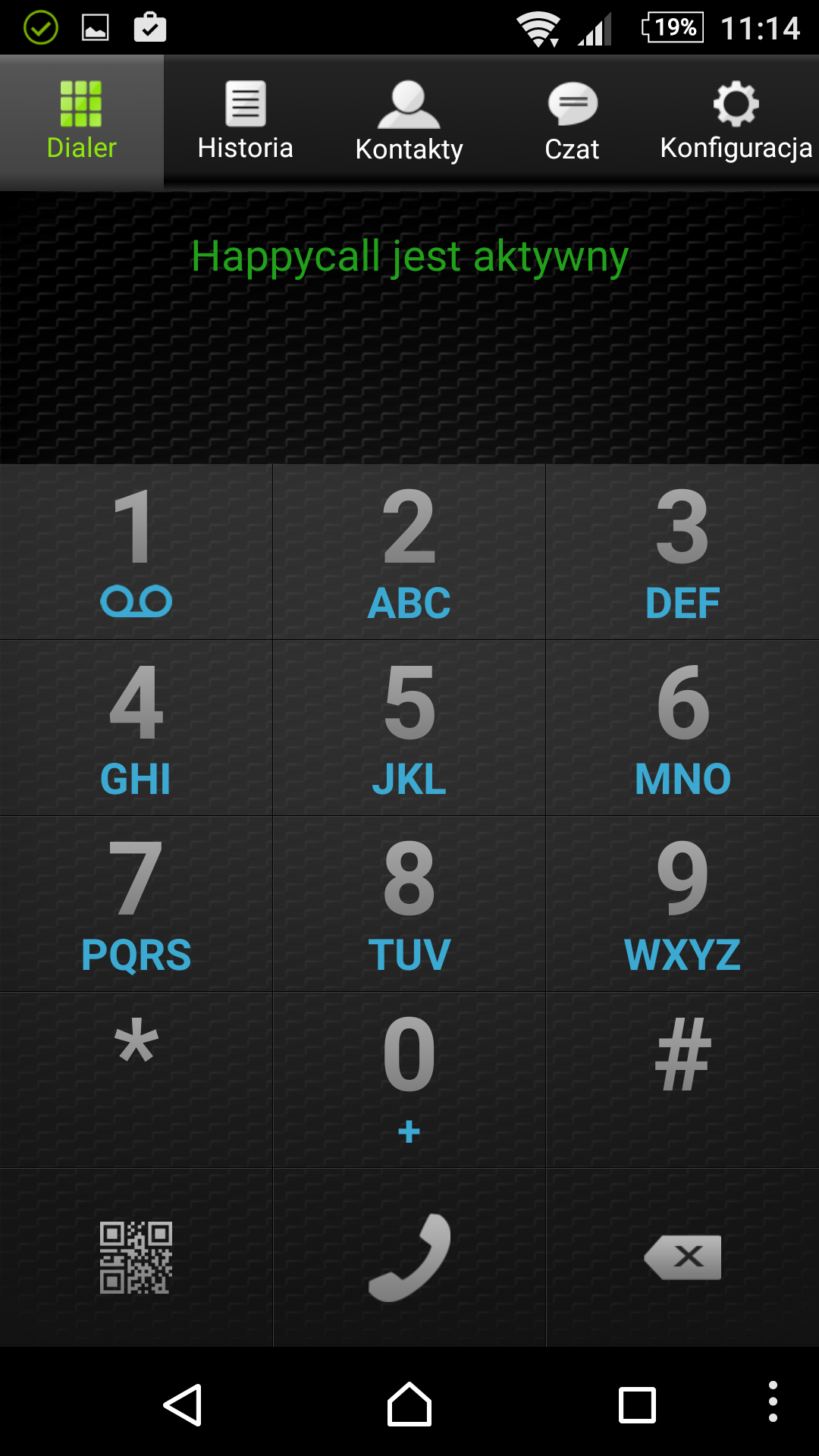Delete last digit with backspace
Image resolution: width=819 pixels, height=1456 pixels.
coord(682,1257)
